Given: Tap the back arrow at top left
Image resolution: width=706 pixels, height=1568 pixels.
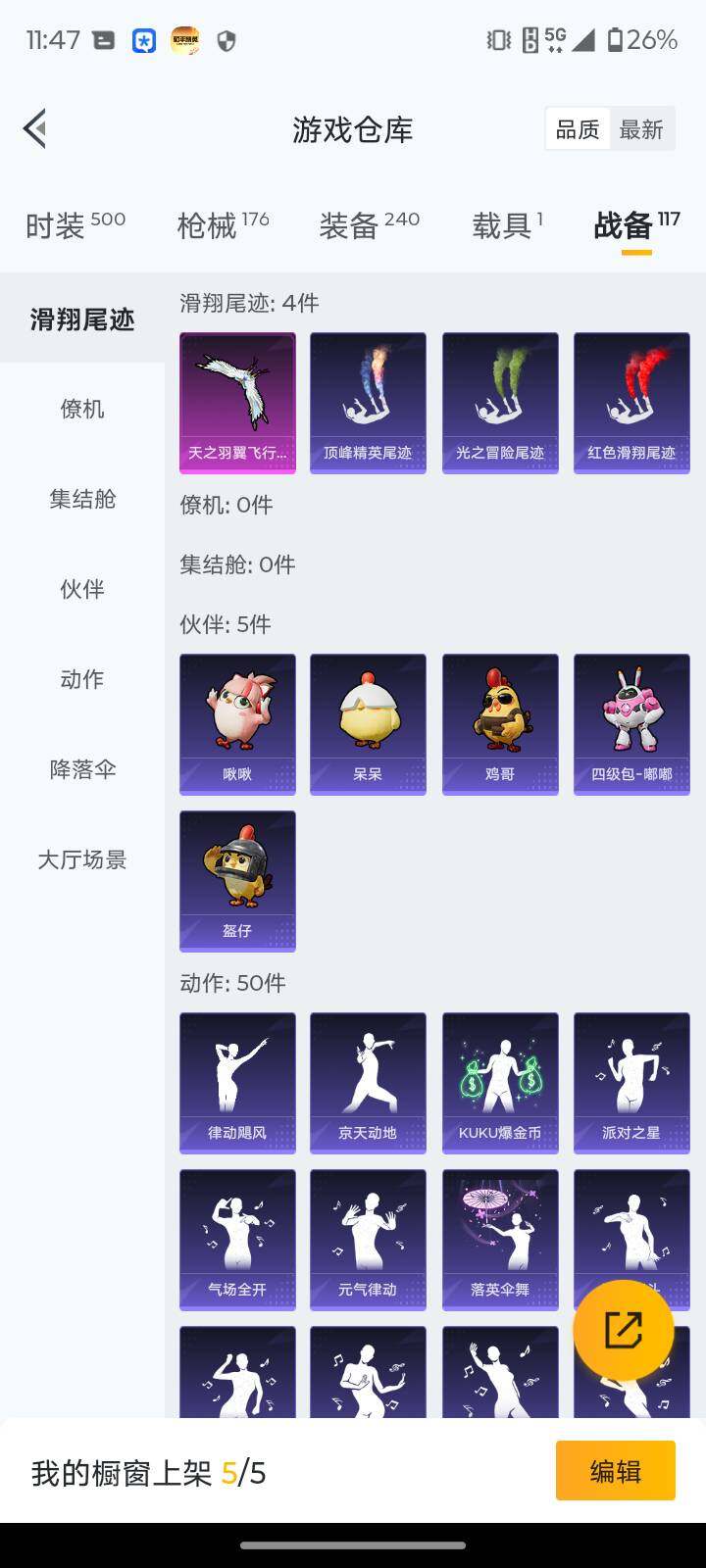Looking at the screenshot, I should point(34,128).
